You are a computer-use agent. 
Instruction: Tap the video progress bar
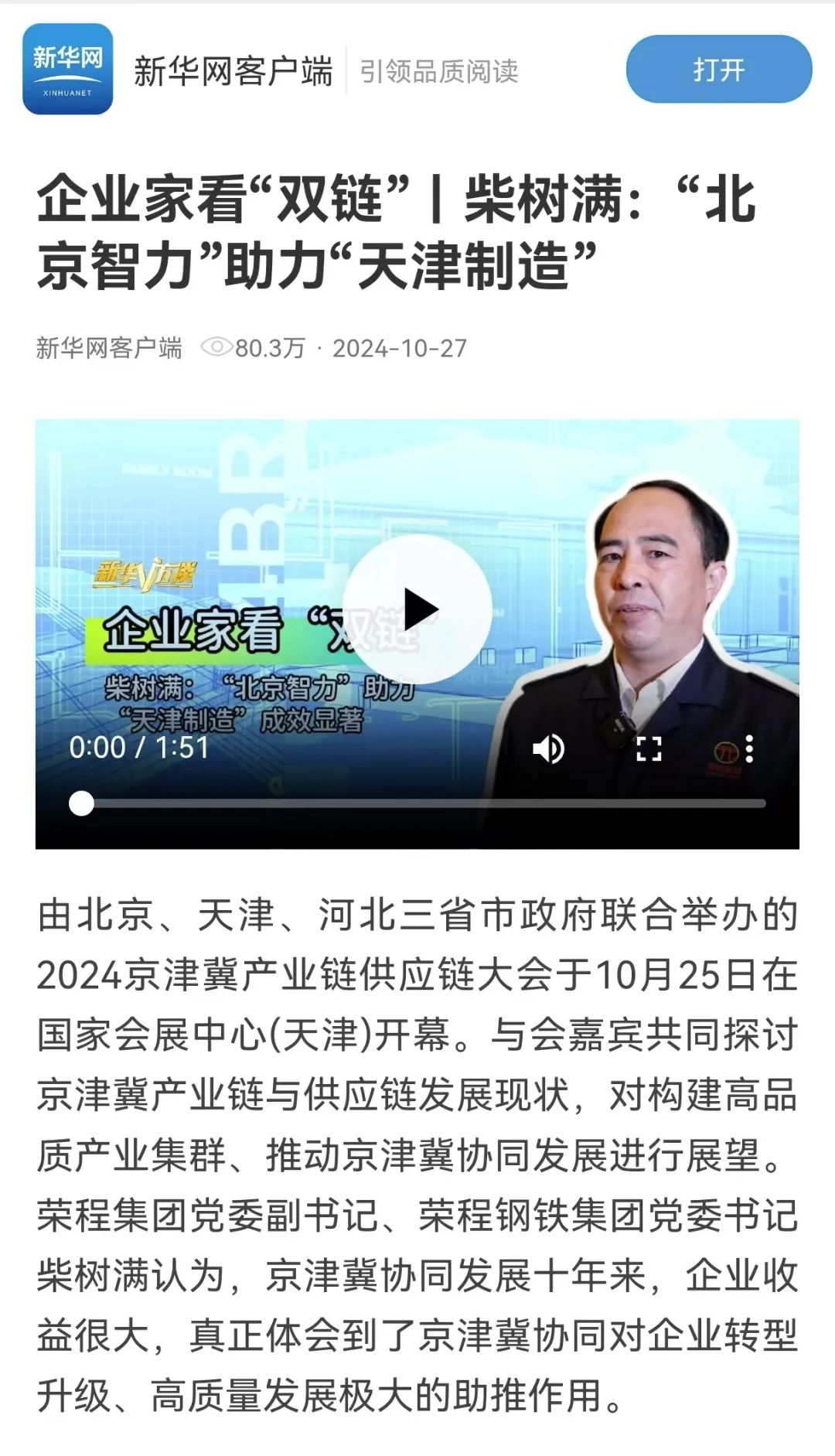(x=424, y=803)
